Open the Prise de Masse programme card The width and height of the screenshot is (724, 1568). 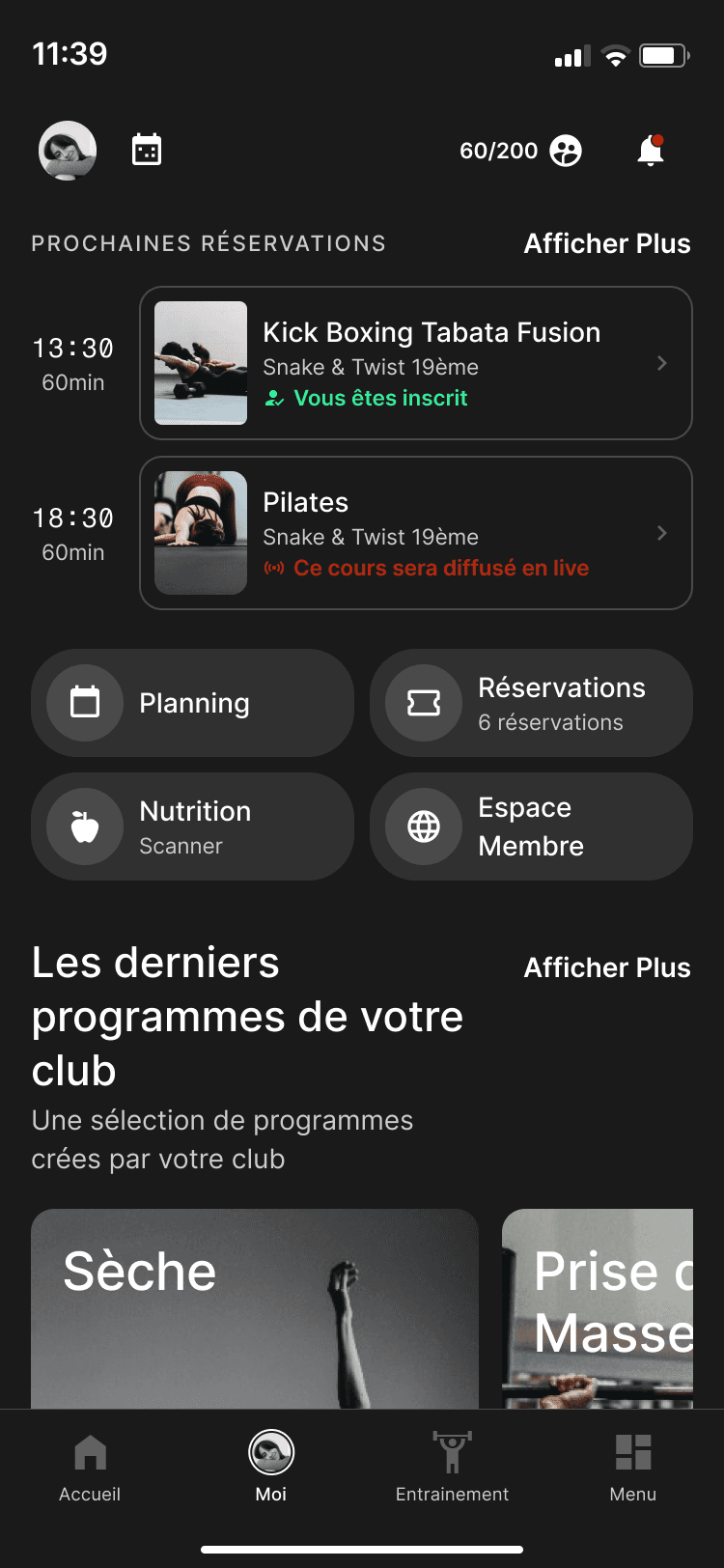click(599, 1307)
